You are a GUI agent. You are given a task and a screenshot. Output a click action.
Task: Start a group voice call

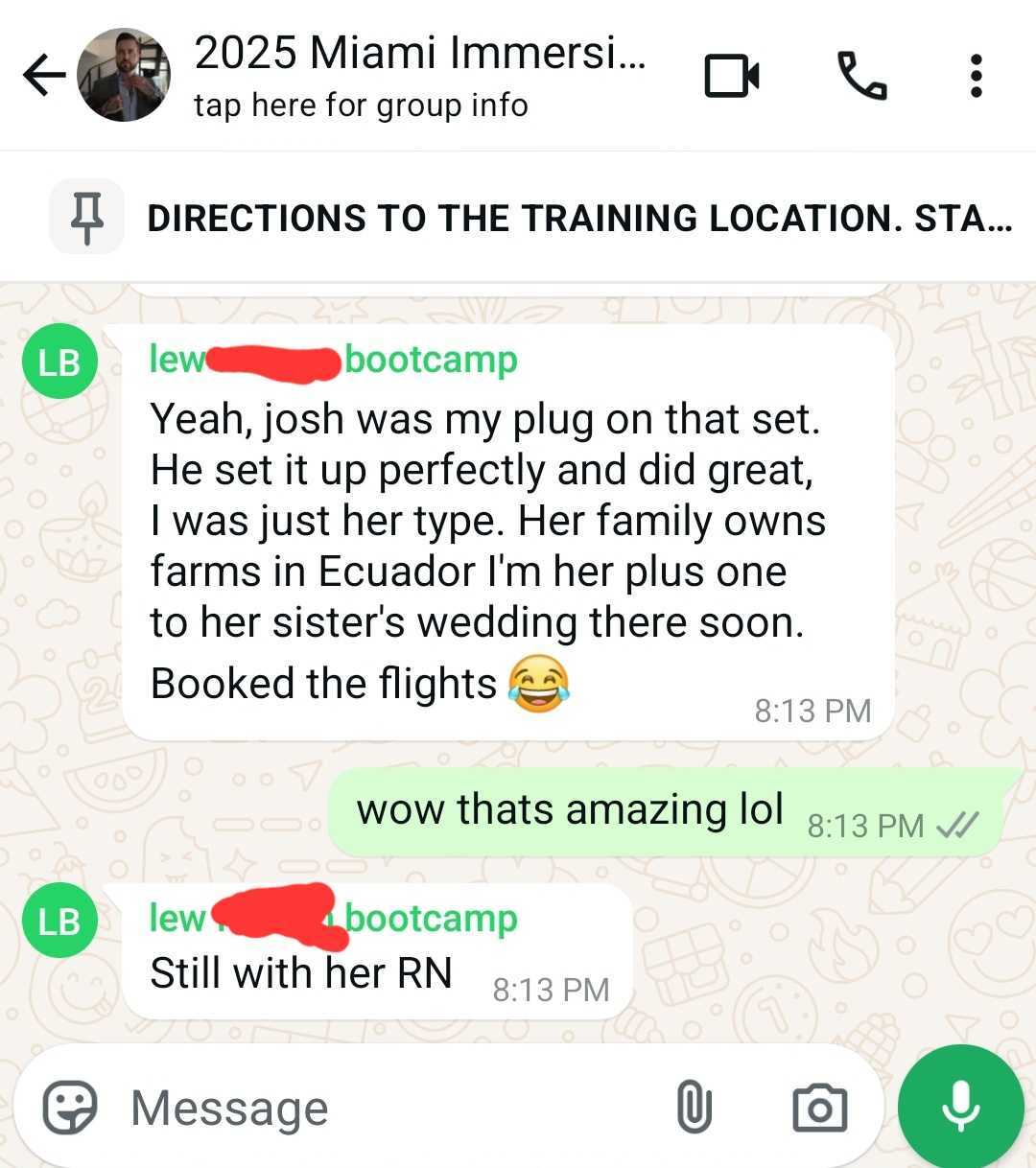[x=861, y=76]
